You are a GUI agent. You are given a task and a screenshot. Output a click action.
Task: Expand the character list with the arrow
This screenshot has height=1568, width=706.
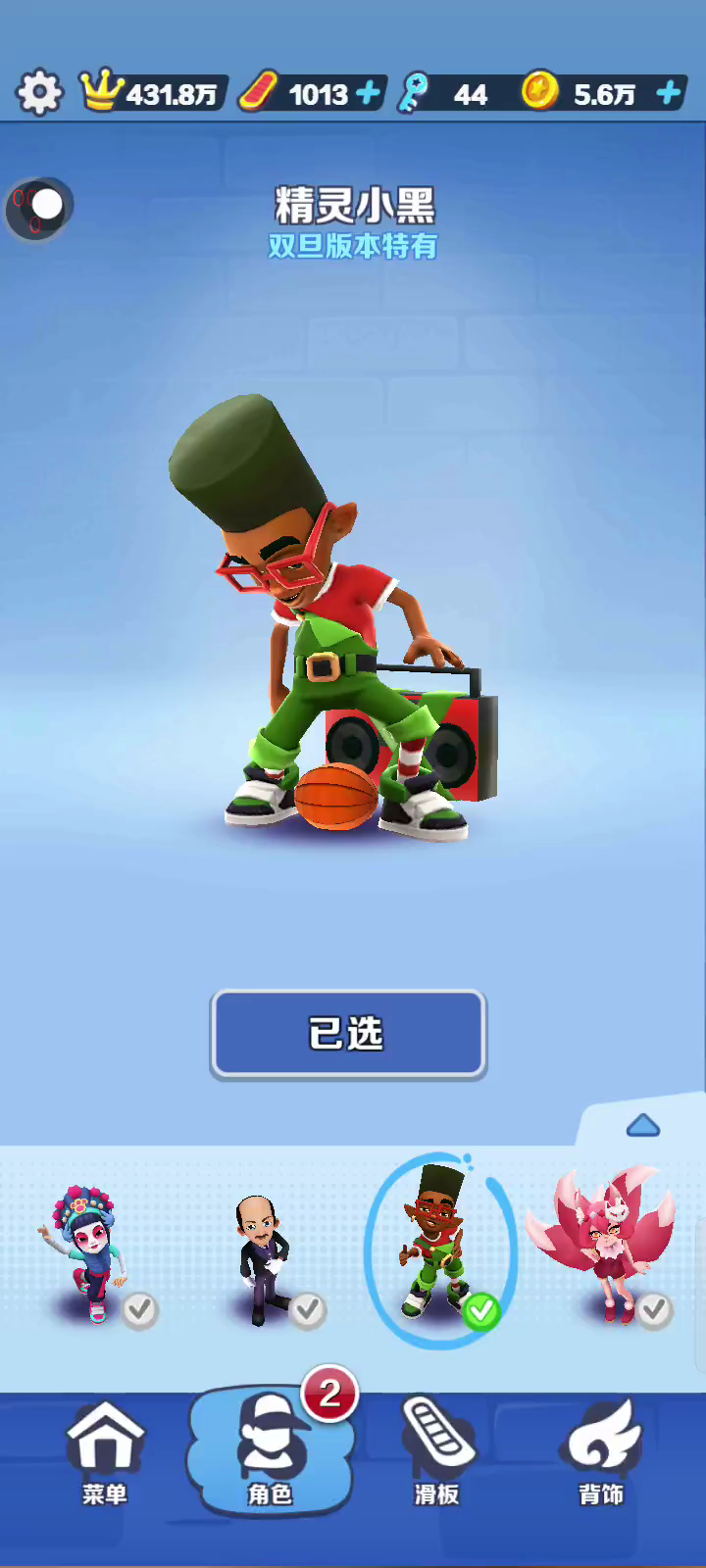(x=642, y=1125)
